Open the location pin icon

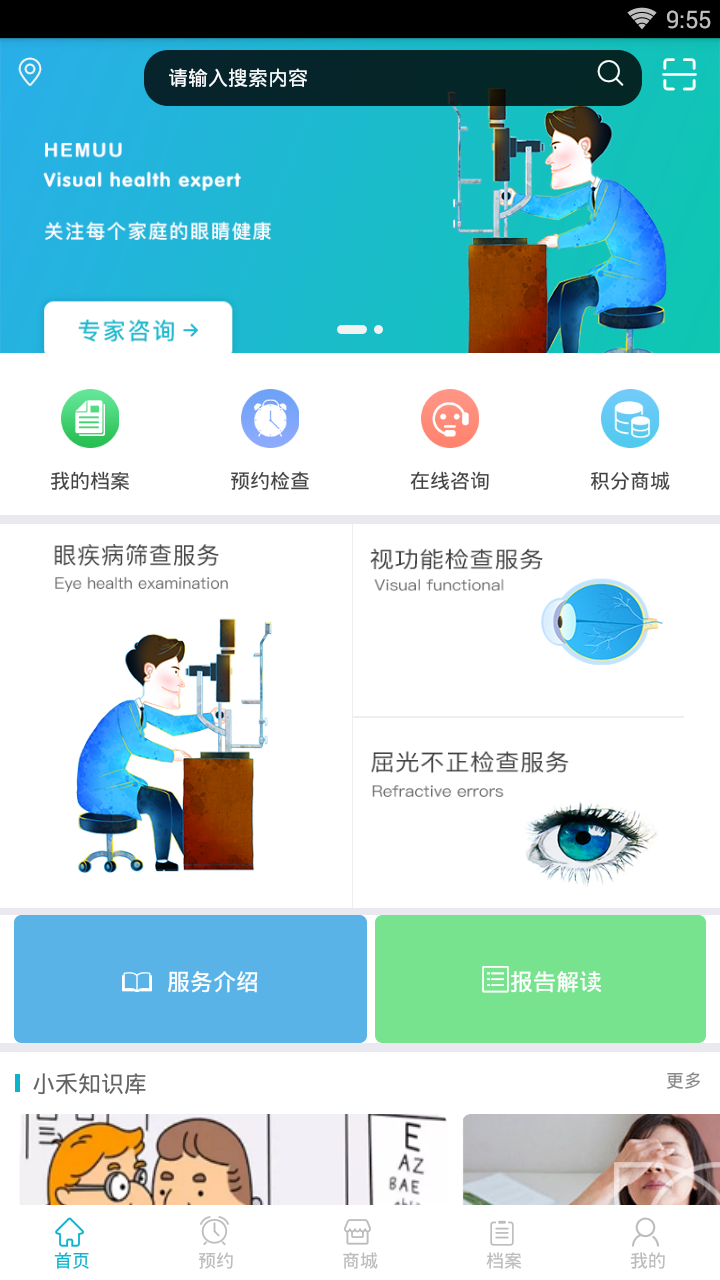(30, 72)
